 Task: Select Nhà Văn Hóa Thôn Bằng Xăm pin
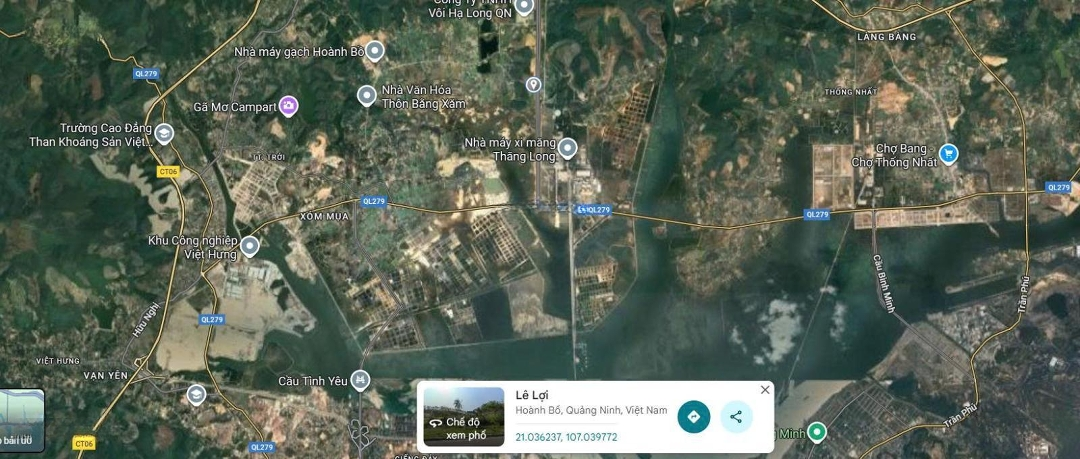tap(366, 95)
